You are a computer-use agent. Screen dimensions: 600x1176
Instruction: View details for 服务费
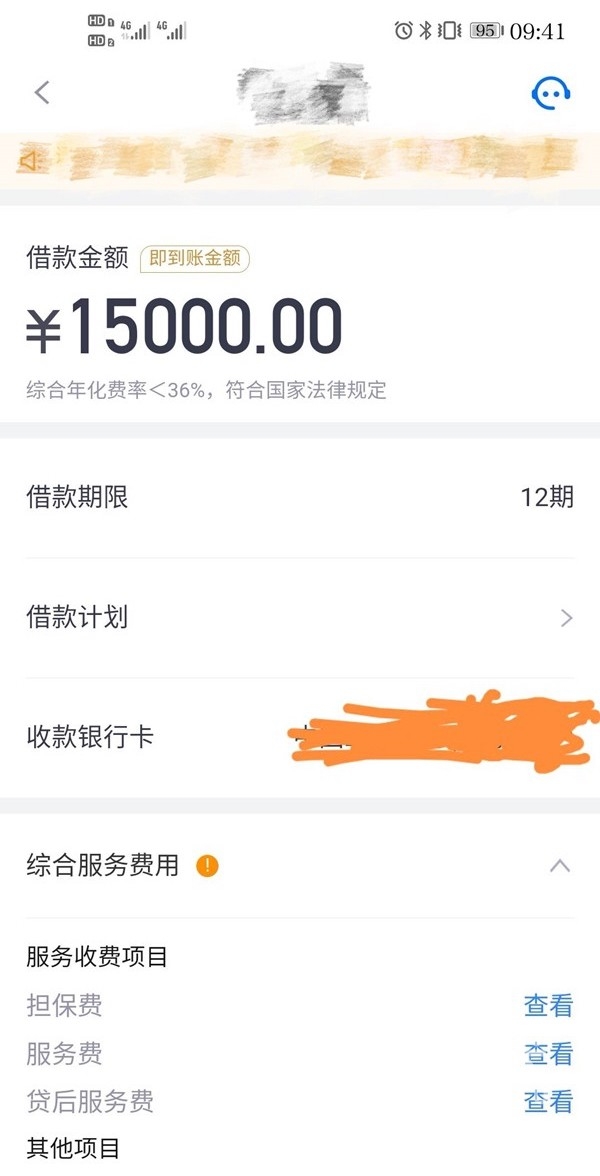pyautogui.click(x=548, y=1054)
